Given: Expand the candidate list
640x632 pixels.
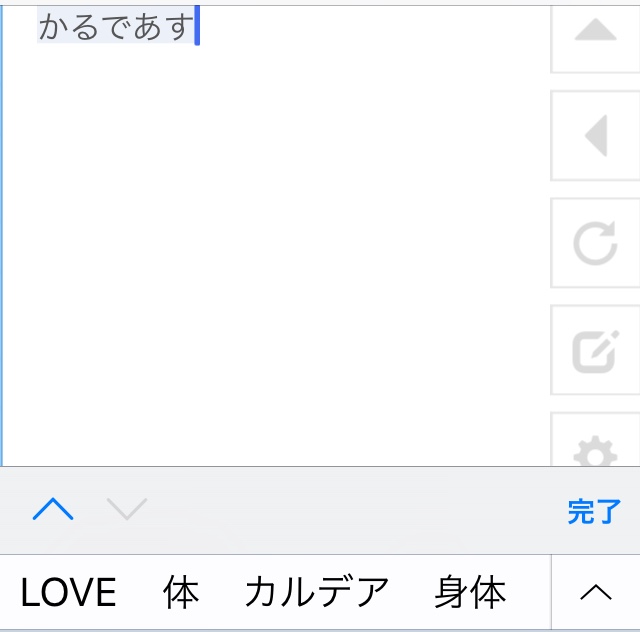Looking at the screenshot, I should (x=596, y=593).
